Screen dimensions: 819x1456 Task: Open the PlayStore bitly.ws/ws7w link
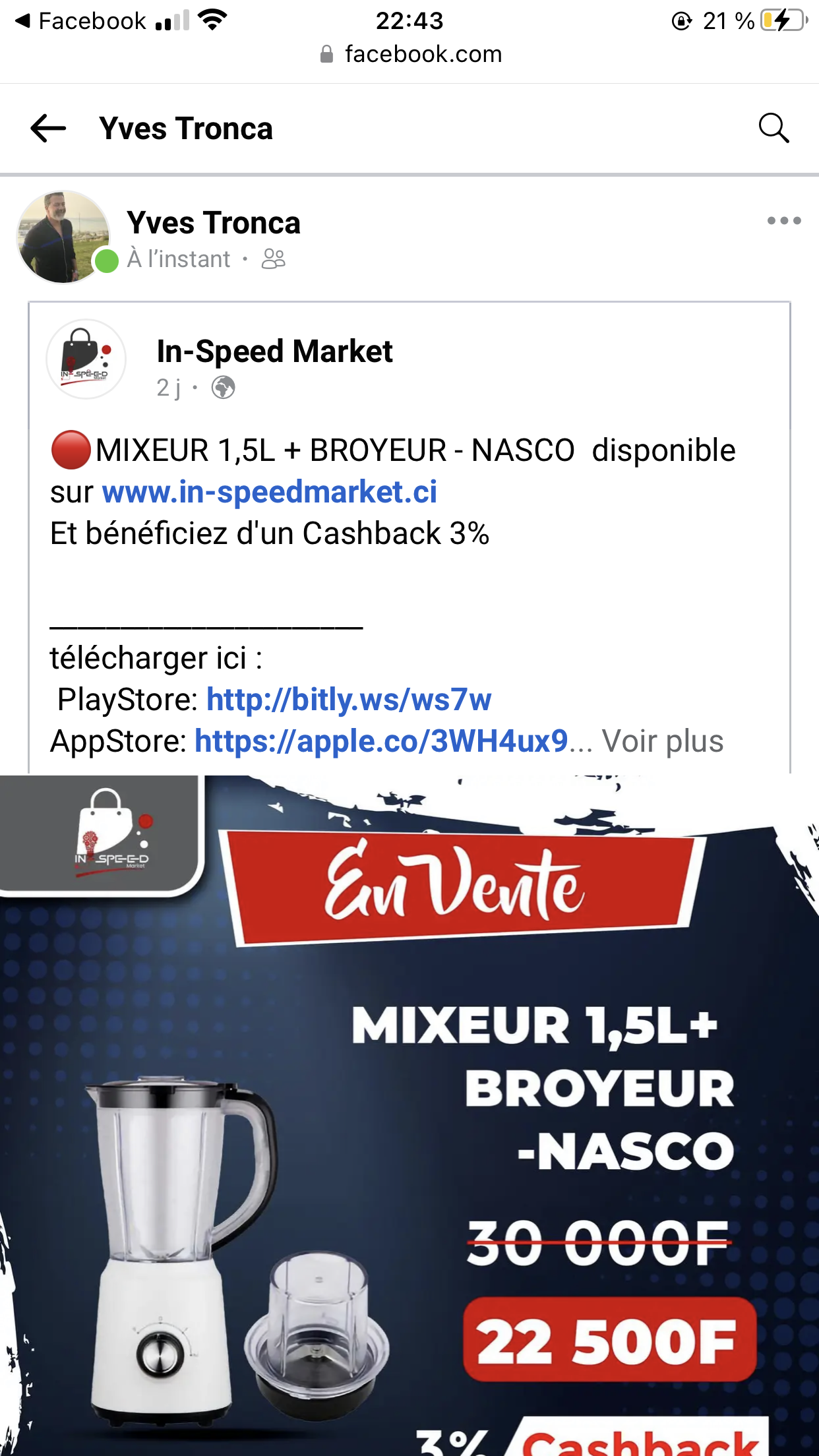point(349,700)
